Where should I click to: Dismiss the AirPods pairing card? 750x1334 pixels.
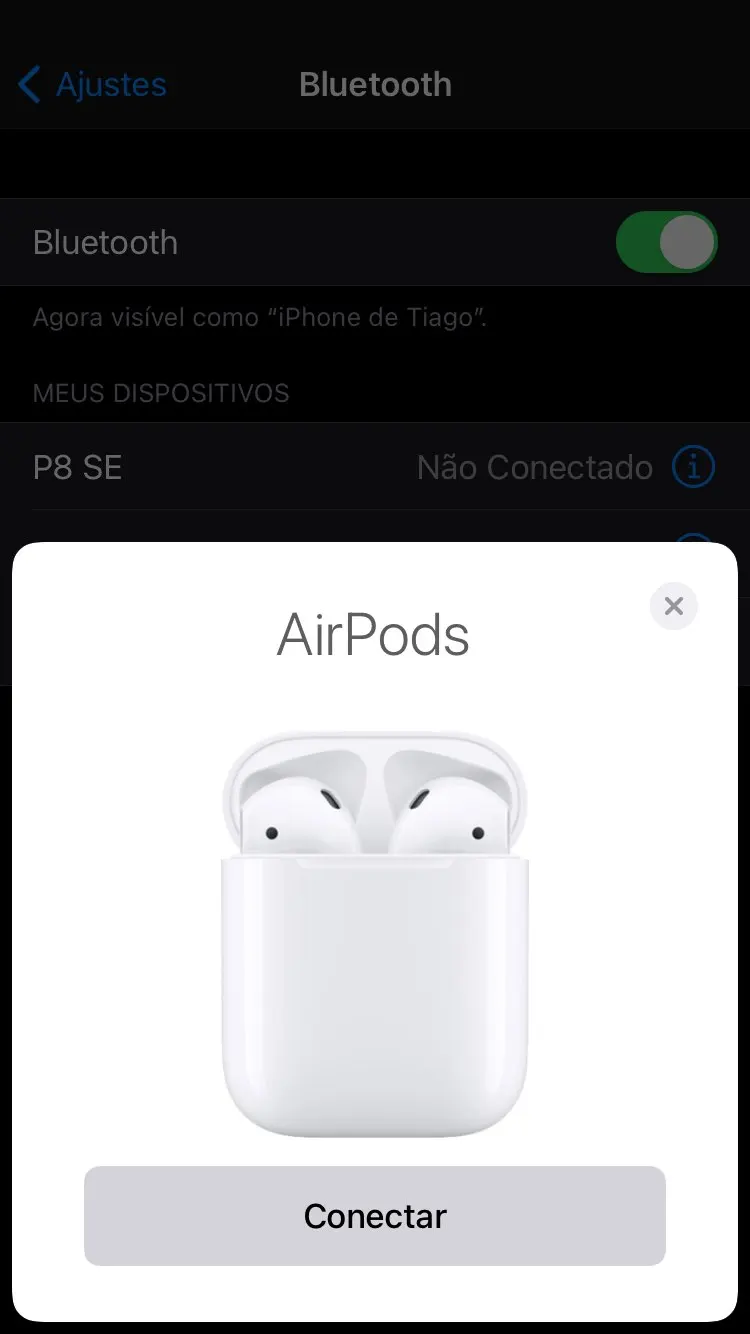coord(674,606)
